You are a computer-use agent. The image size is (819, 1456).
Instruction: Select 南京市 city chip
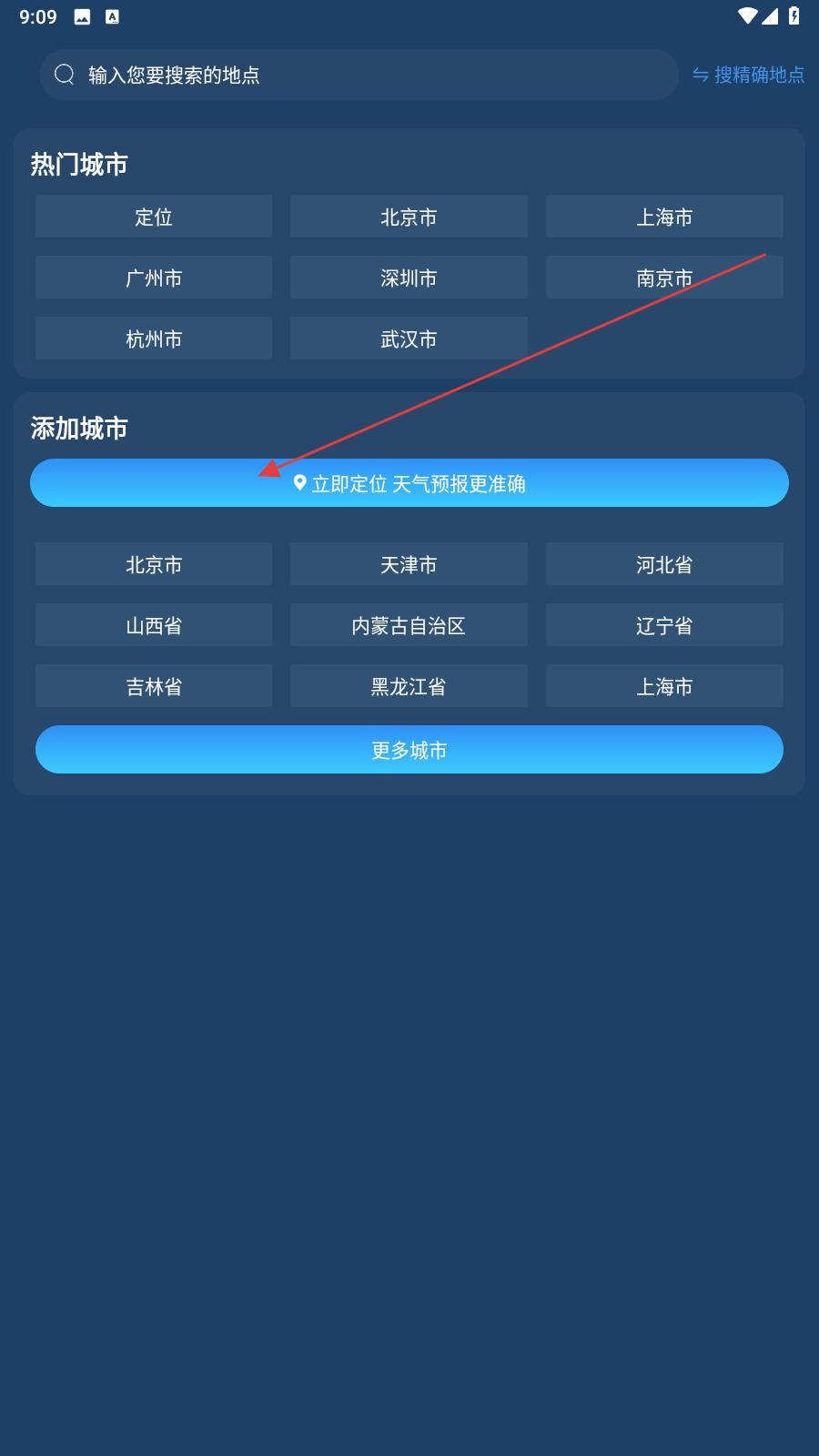(x=664, y=278)
